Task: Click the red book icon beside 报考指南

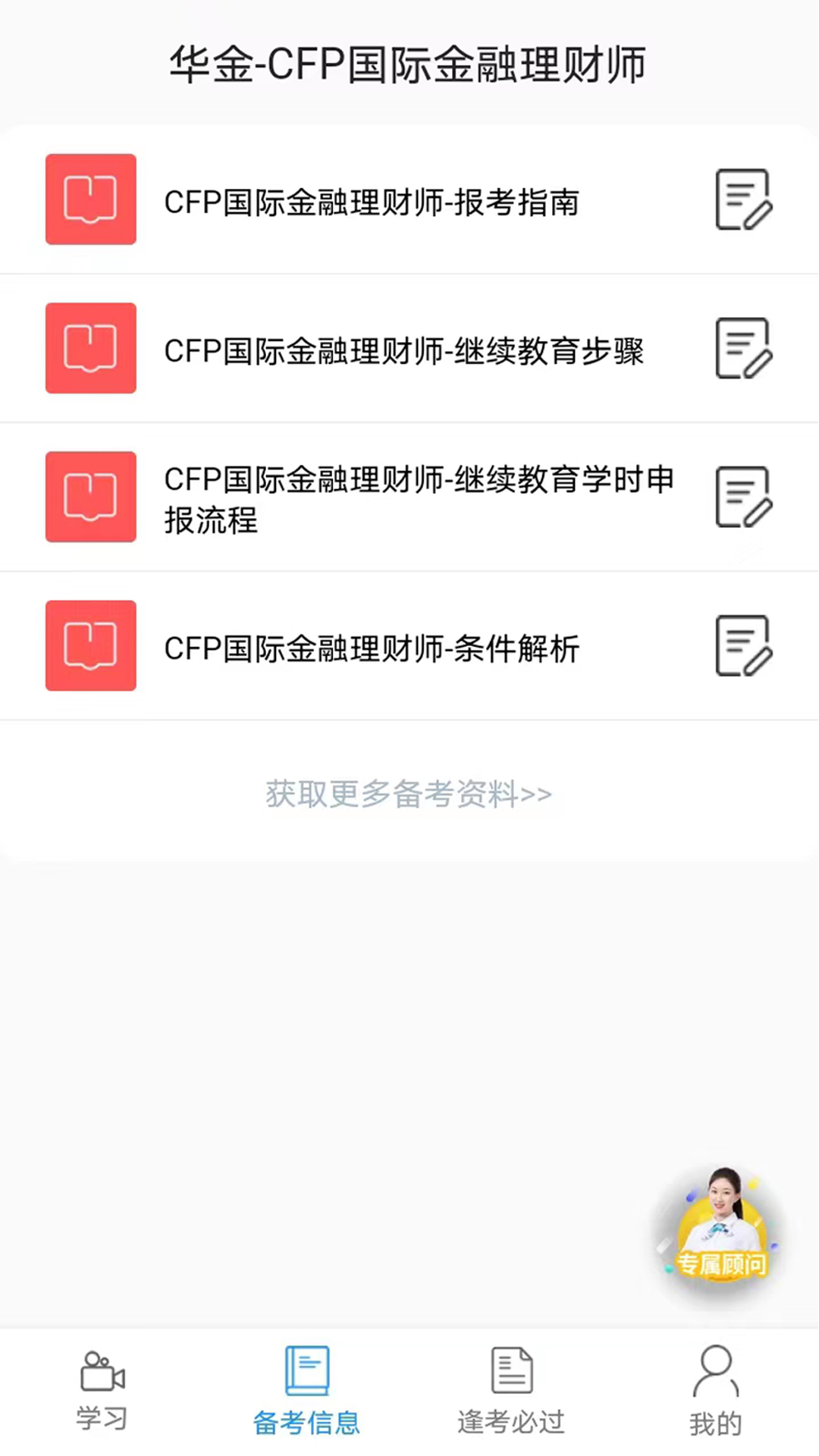Action: [x=90, y=199]
